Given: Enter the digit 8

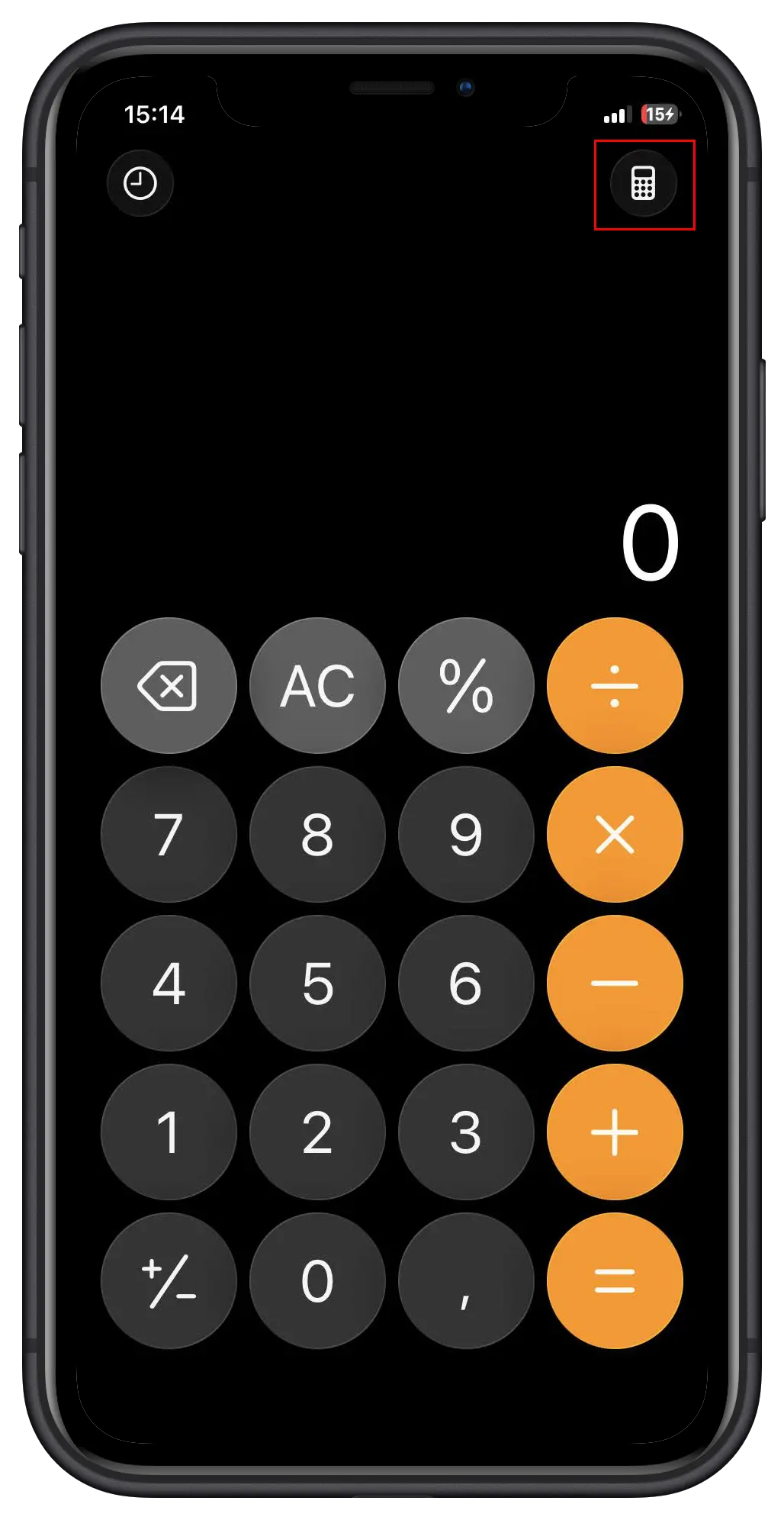Looking at the screenshot, I should tap(317, 834).
